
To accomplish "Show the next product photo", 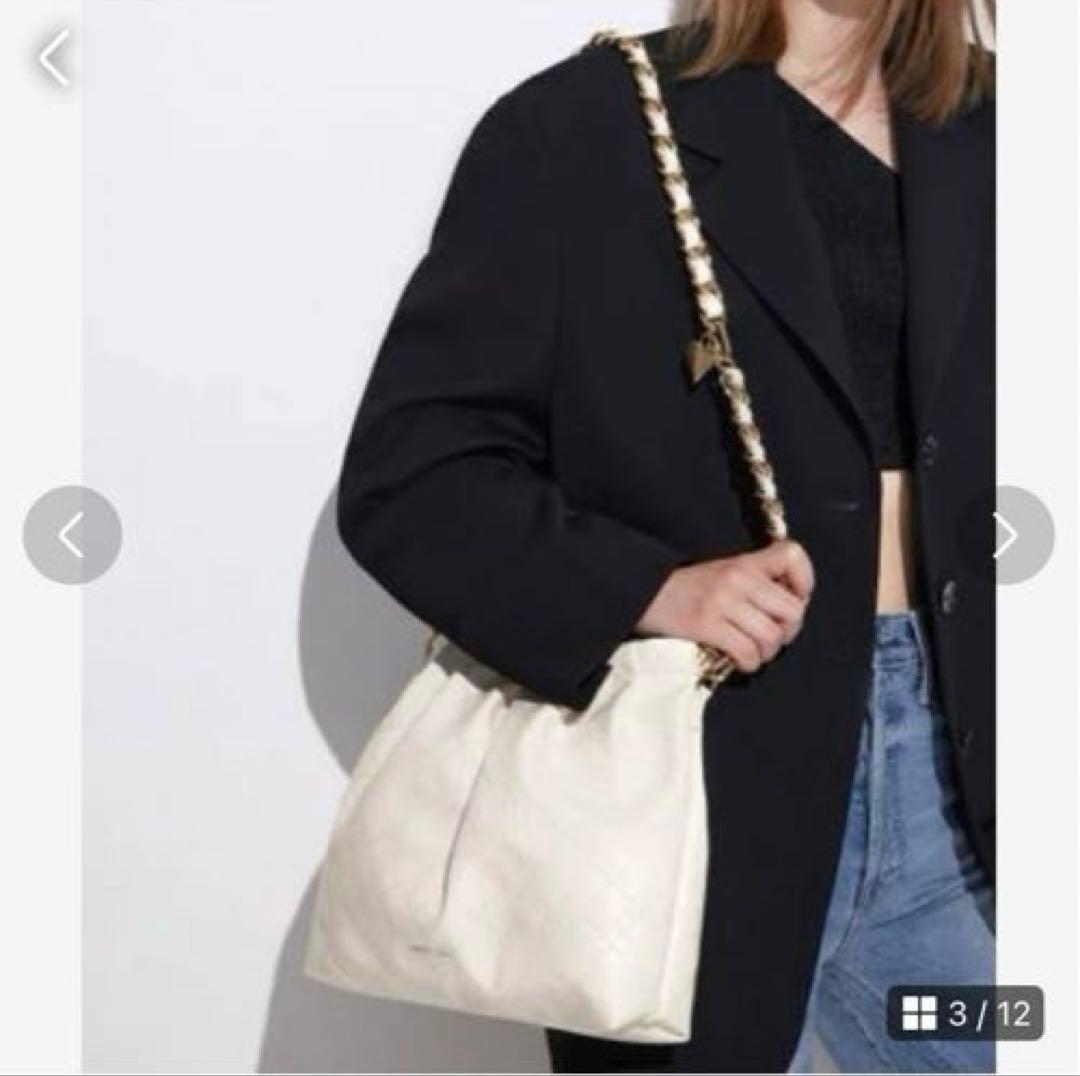I will [x=1005, y=536].
